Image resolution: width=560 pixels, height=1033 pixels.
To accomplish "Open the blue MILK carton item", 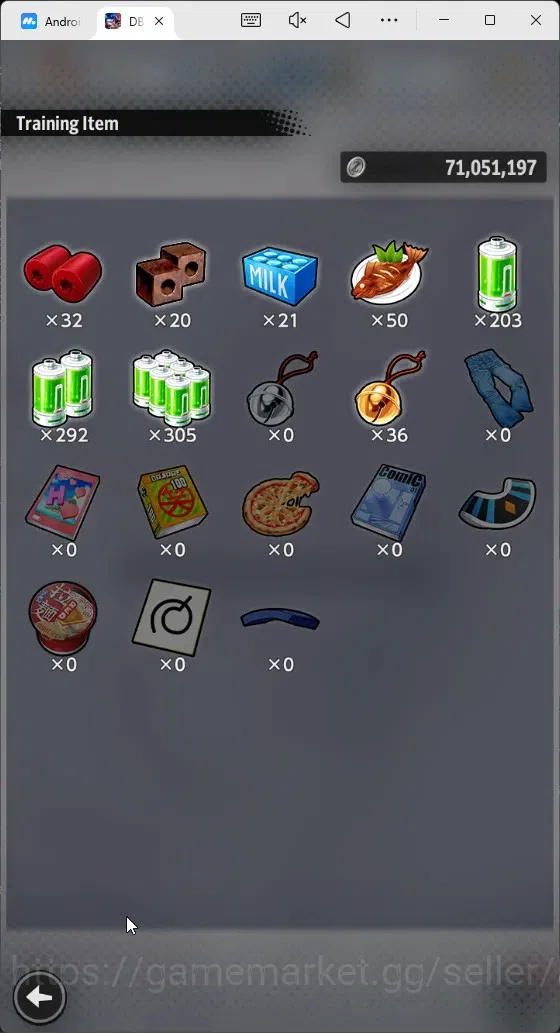I will coord(280,275).
